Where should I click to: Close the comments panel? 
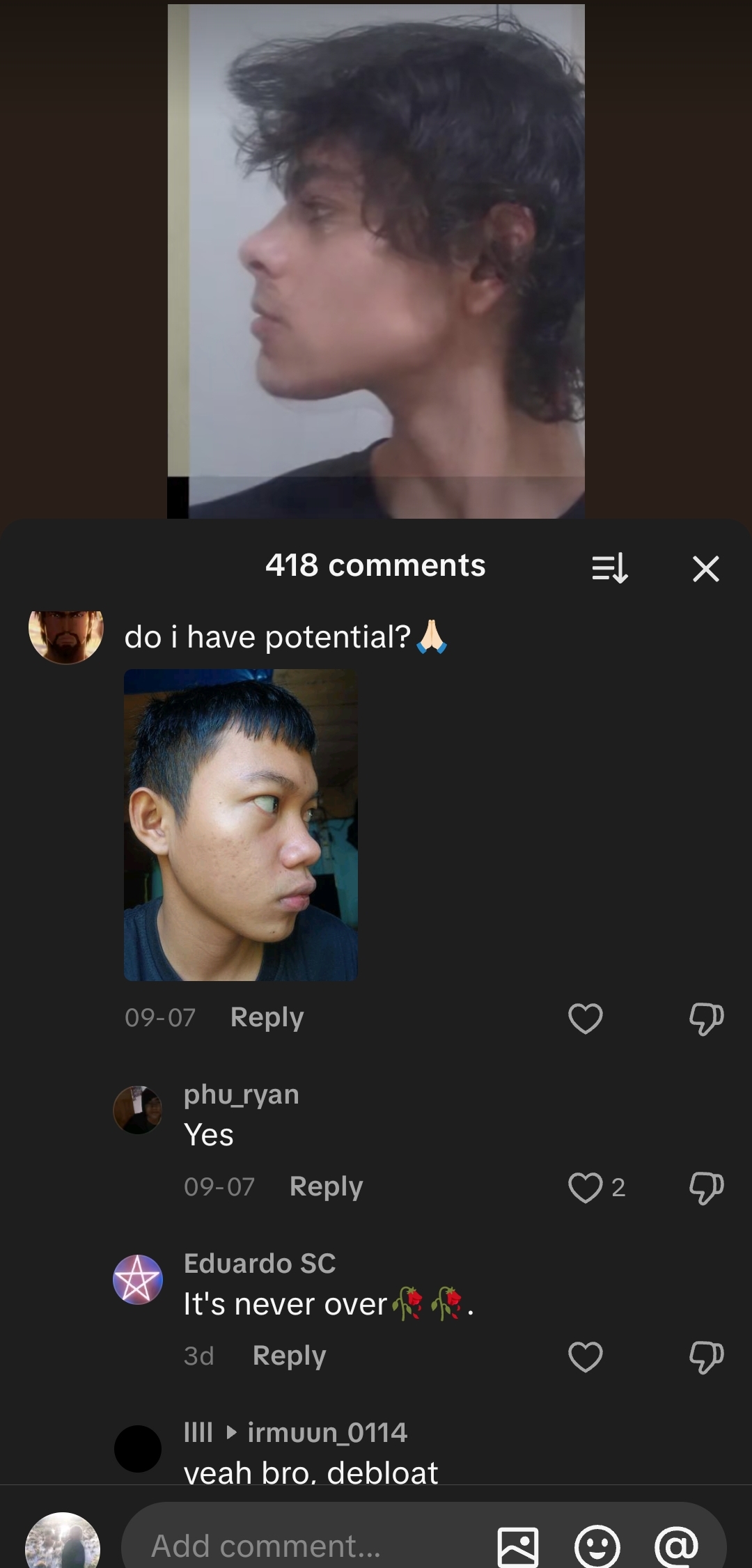[705, 569]
